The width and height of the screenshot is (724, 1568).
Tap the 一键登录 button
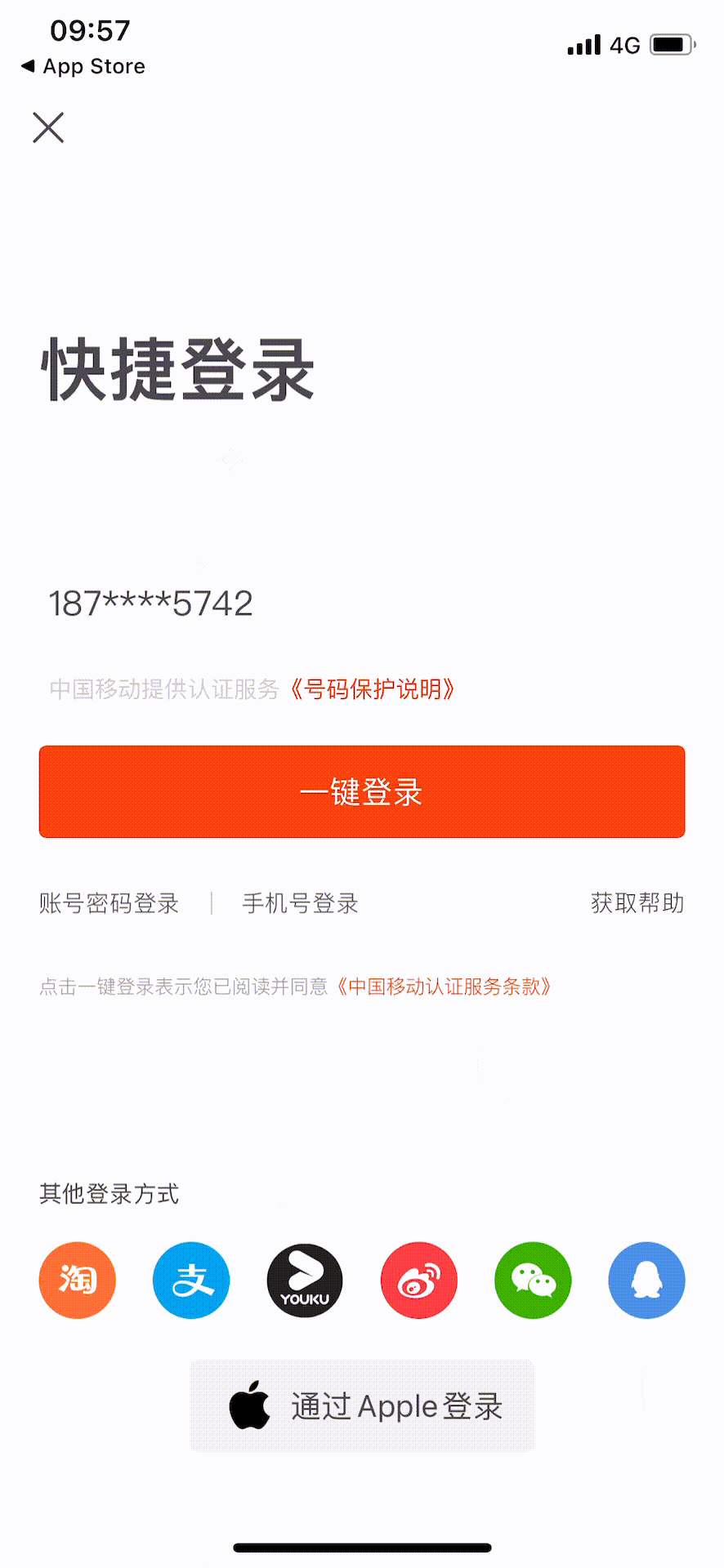[362, 791]
